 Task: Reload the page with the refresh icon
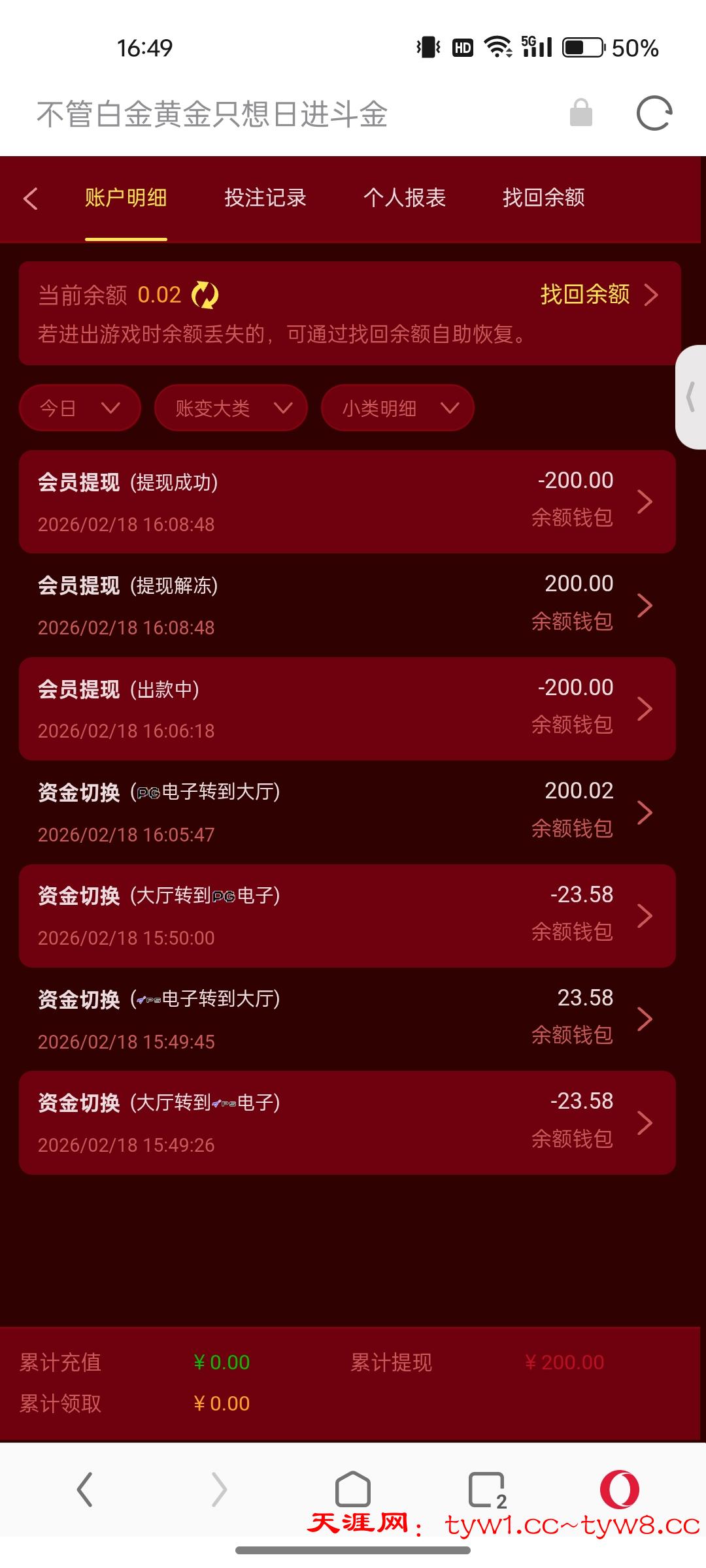654,114
